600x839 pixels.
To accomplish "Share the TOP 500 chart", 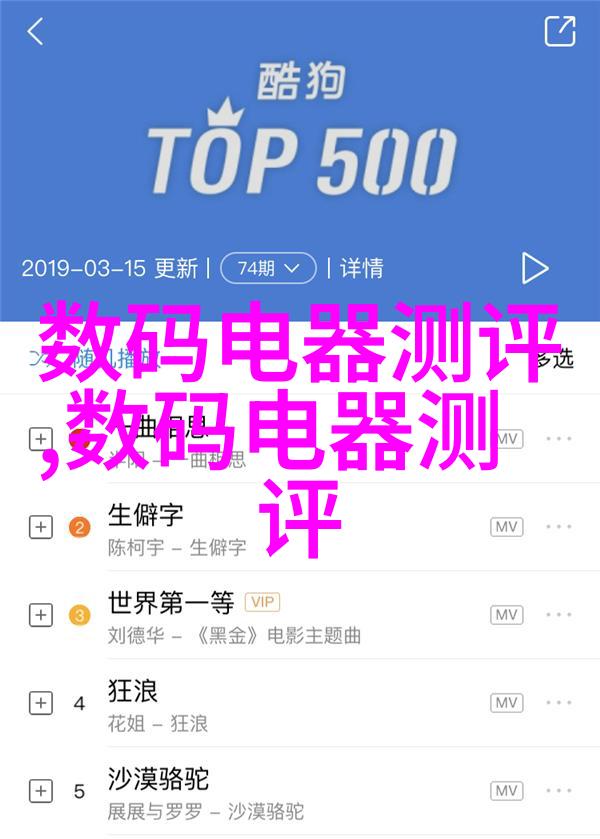I will (x=559, y=31).
